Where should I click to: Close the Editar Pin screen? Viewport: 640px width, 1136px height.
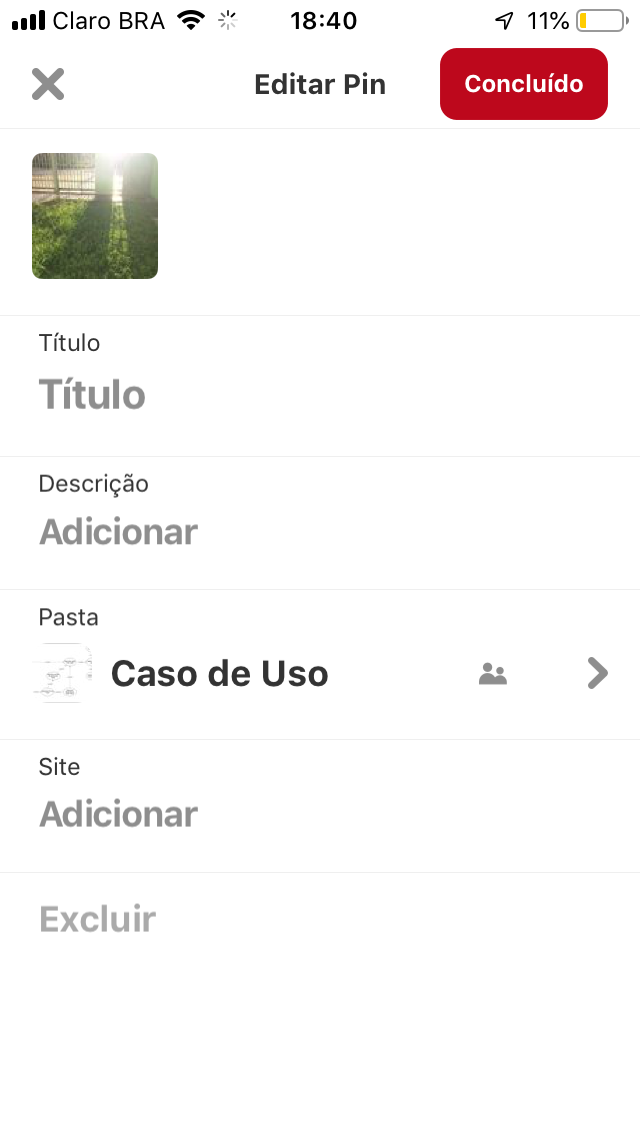click(x=48, y=84)
